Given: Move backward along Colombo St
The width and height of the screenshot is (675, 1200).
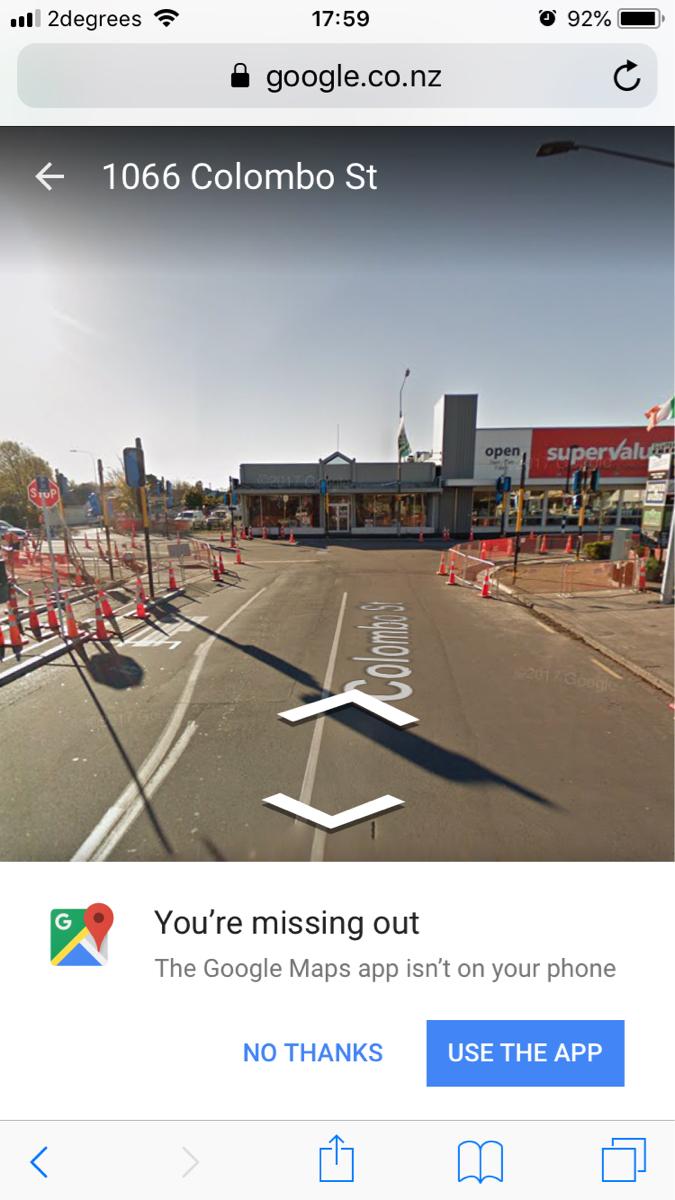Looking at the screenshot, I should [x=333, y=810].
